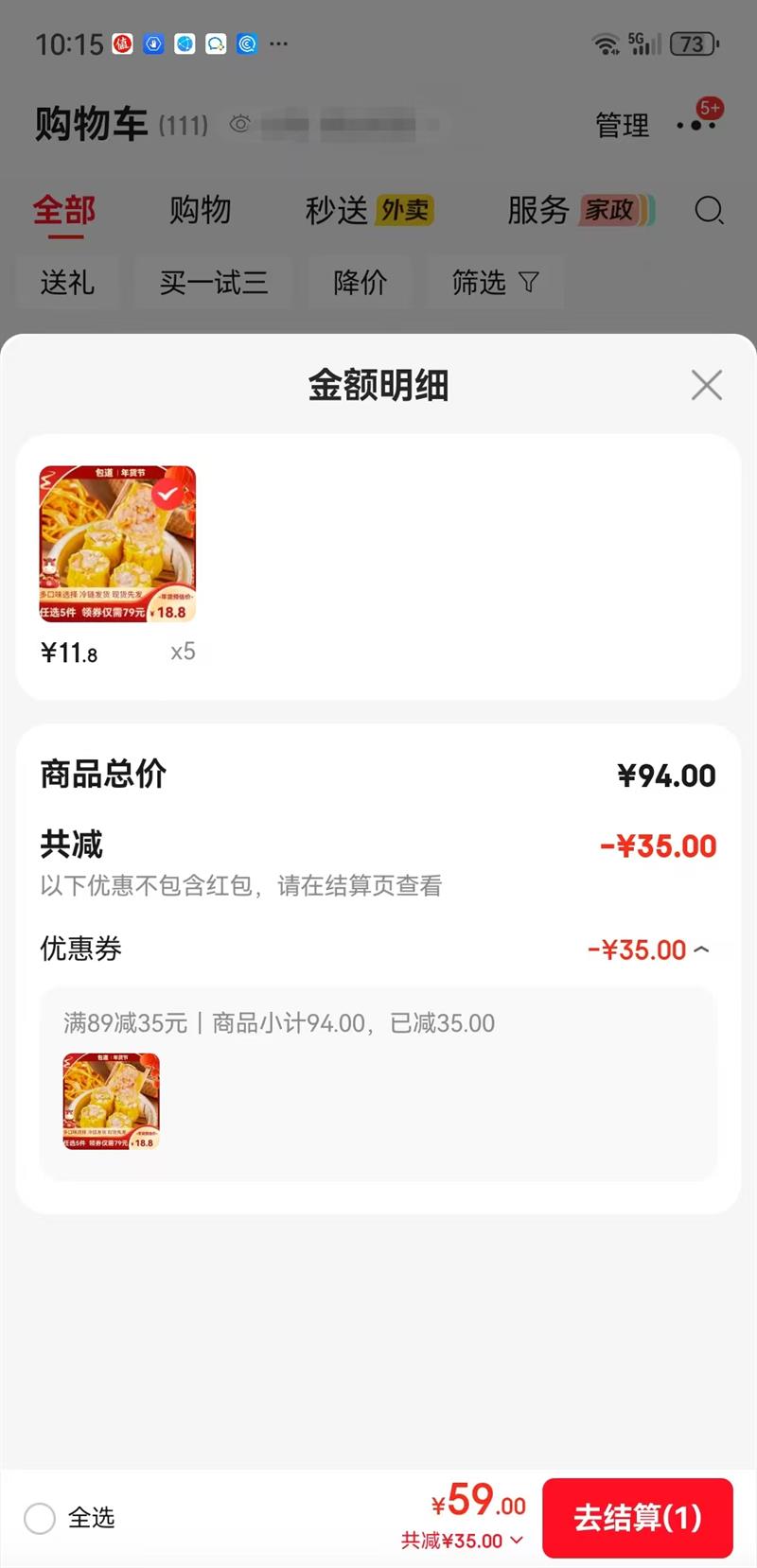
Task: Tap the overflow dots in the status bar
Action: pos(278,44)
